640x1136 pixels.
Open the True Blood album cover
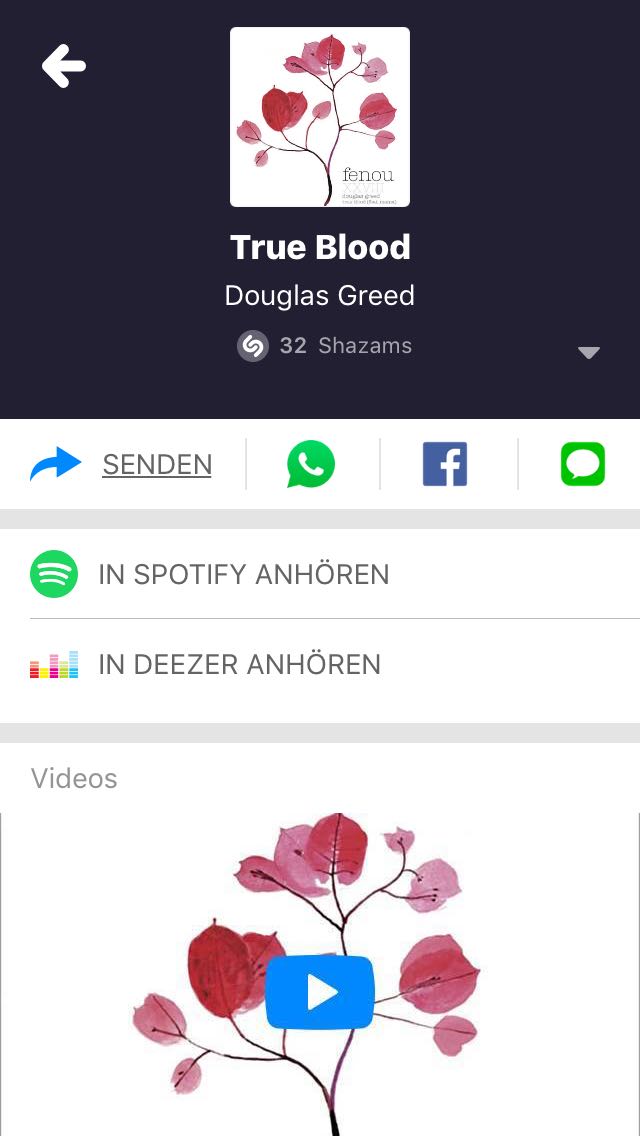tap(320, 117)
